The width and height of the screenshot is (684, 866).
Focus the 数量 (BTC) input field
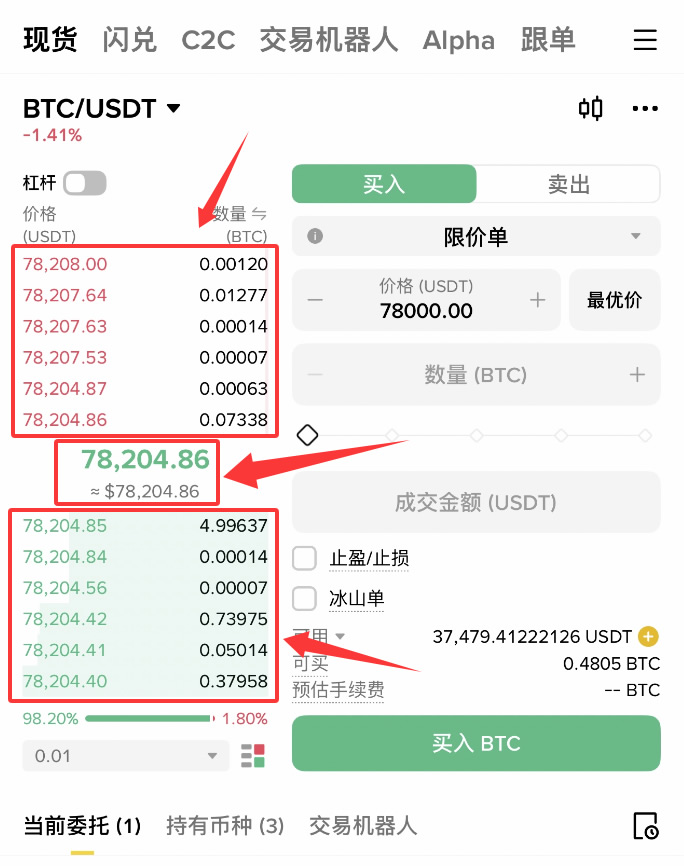tap(476, 375)
